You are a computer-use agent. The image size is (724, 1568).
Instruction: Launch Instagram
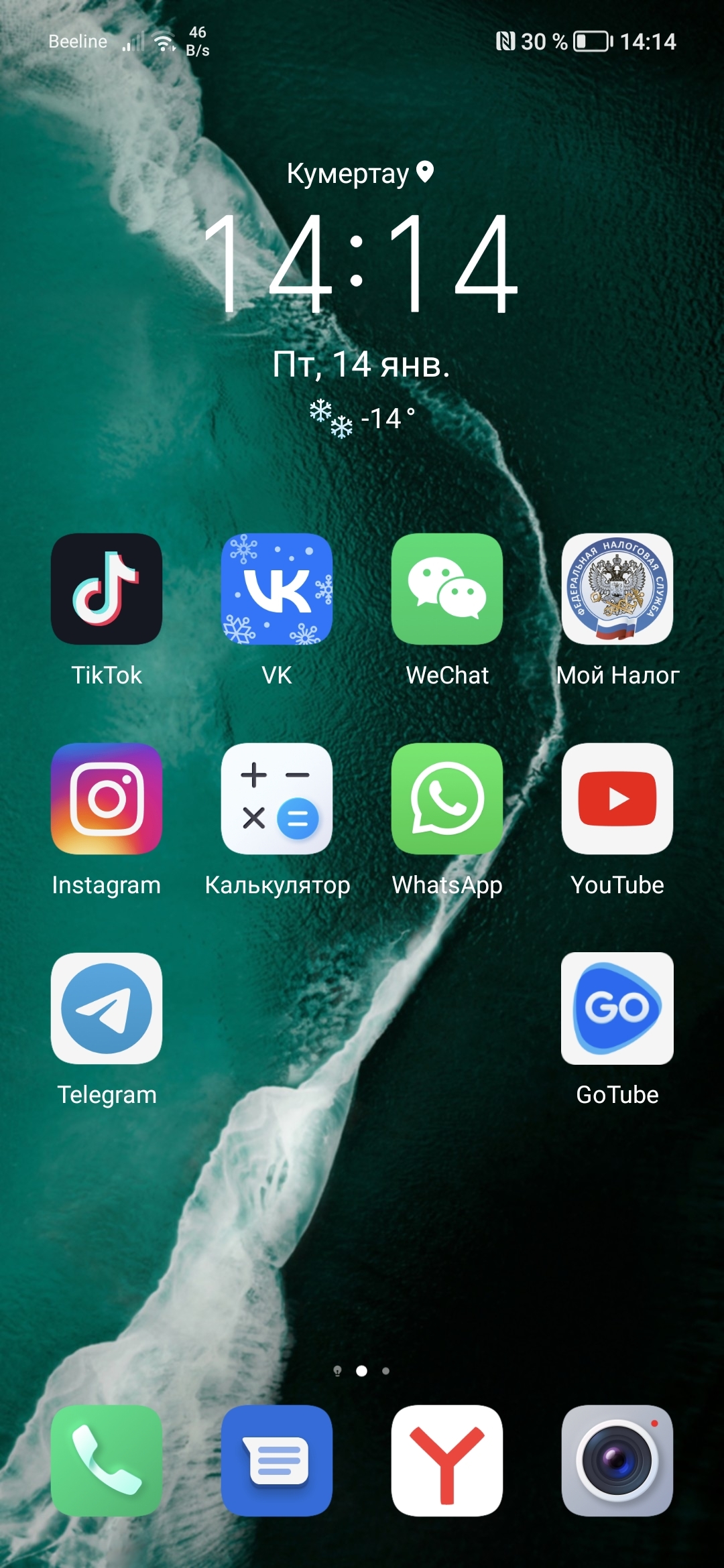click(107, 799)
